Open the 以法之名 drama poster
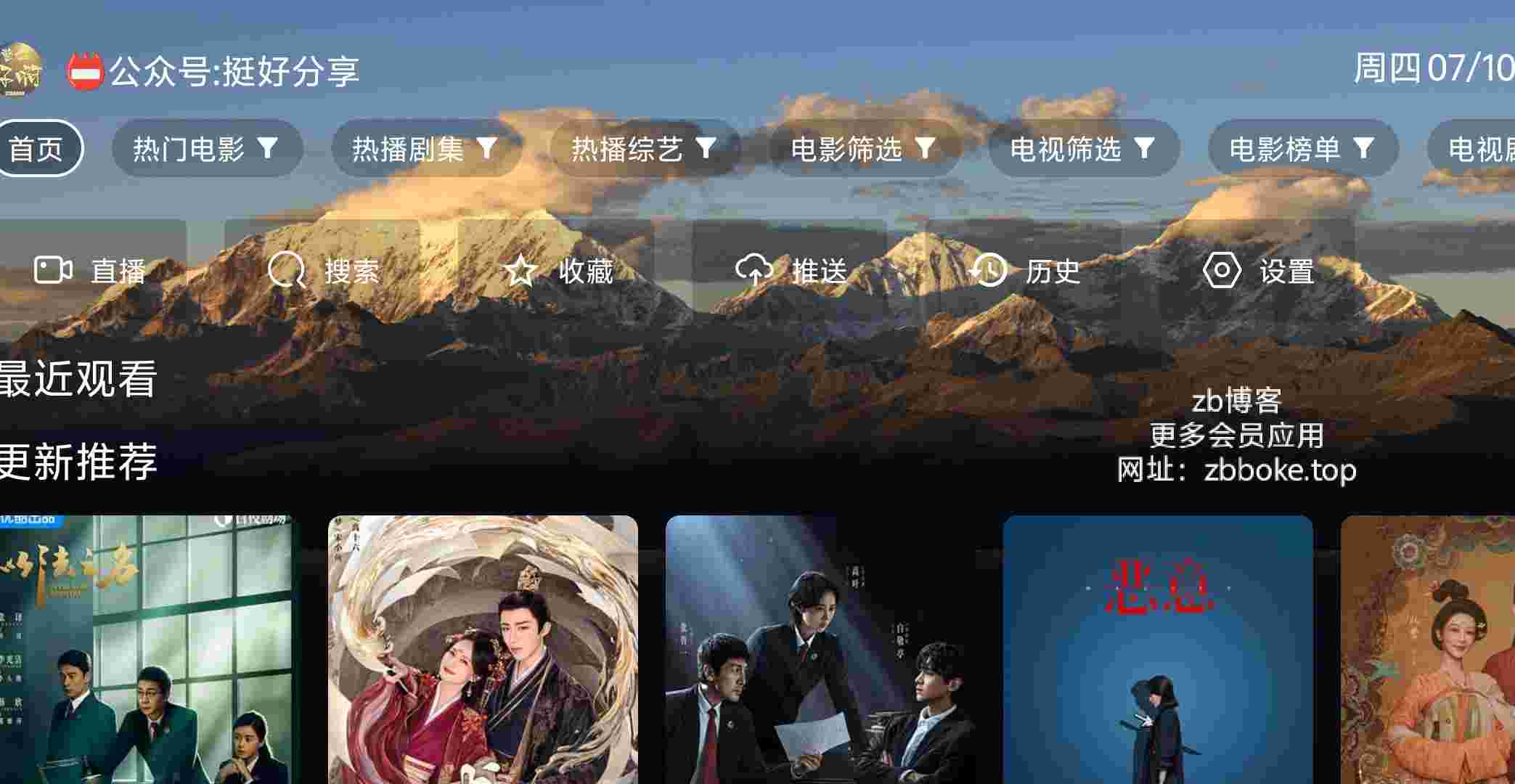 (x=145, y=650)
